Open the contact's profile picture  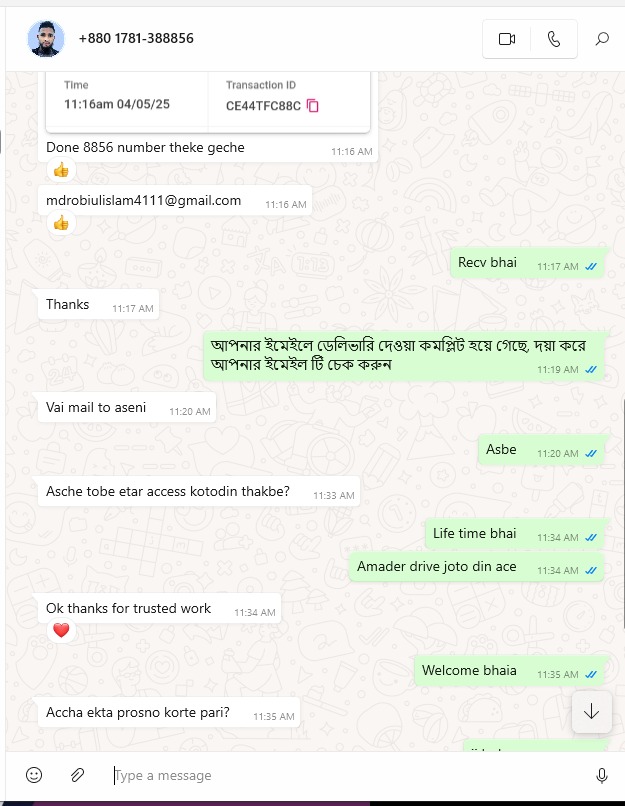click(x=45, y=39)
